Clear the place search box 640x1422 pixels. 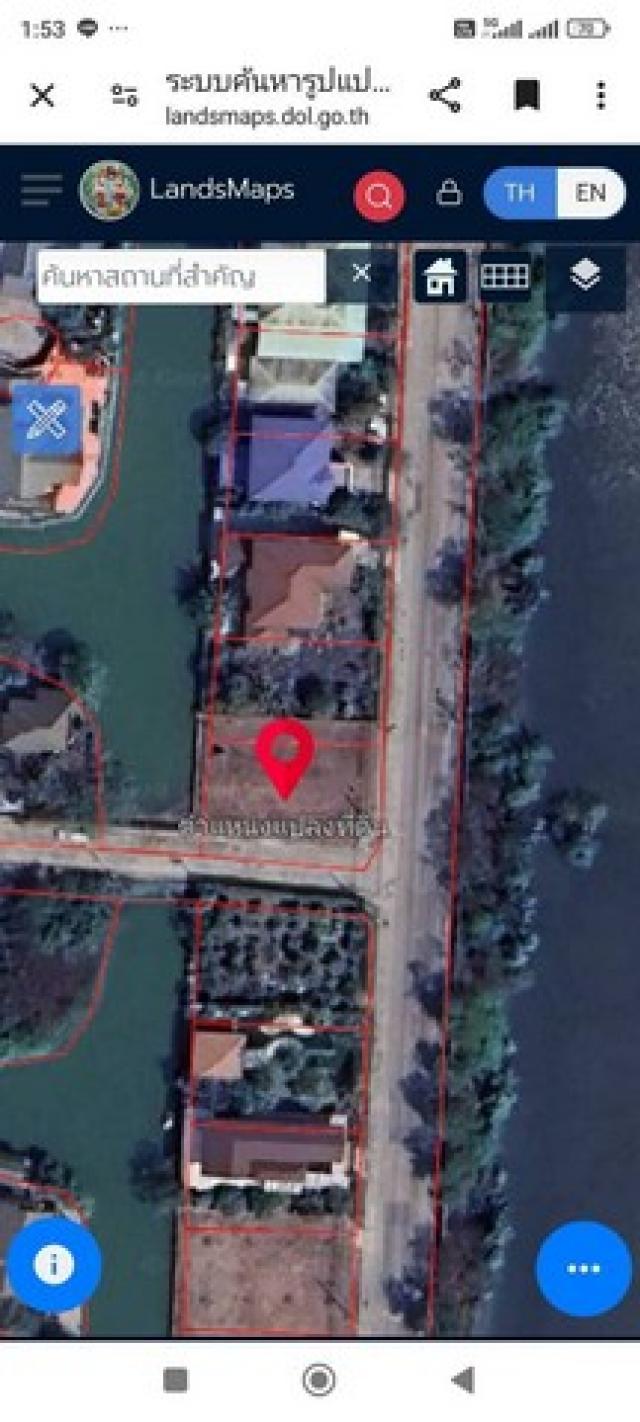(x=362, y=273)
